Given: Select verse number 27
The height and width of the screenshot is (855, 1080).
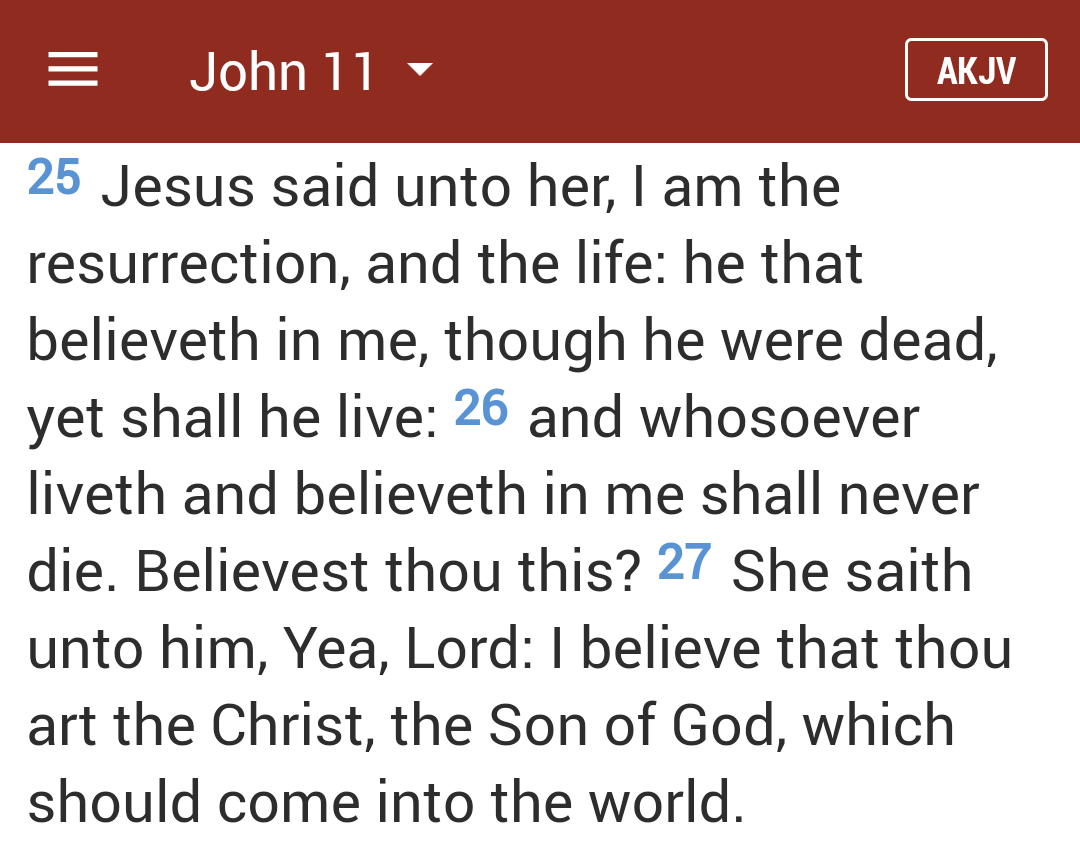Looking at the screenshot, I should tap(685, 562).
